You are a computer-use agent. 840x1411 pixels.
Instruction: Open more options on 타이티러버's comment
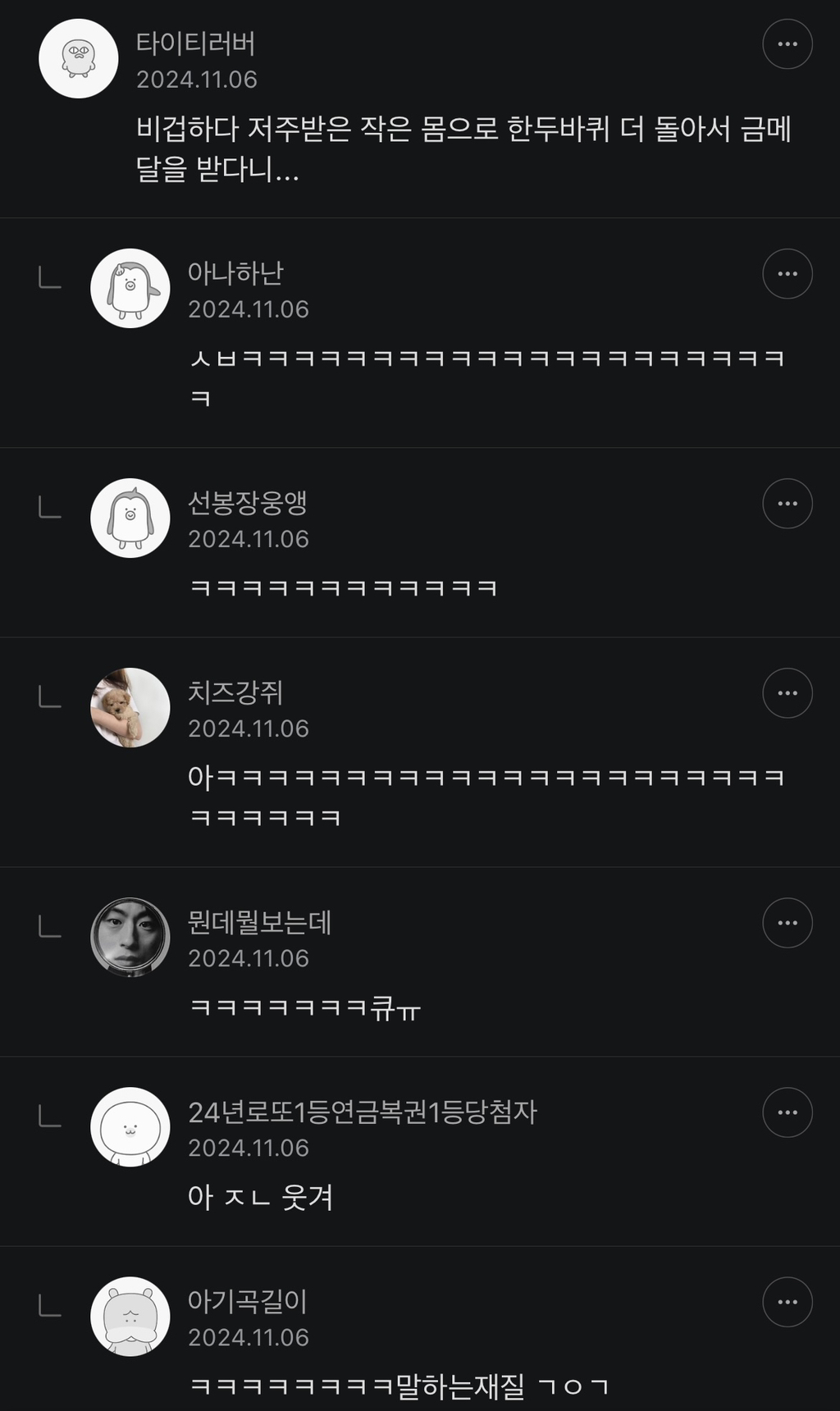[x=787, y=44]
